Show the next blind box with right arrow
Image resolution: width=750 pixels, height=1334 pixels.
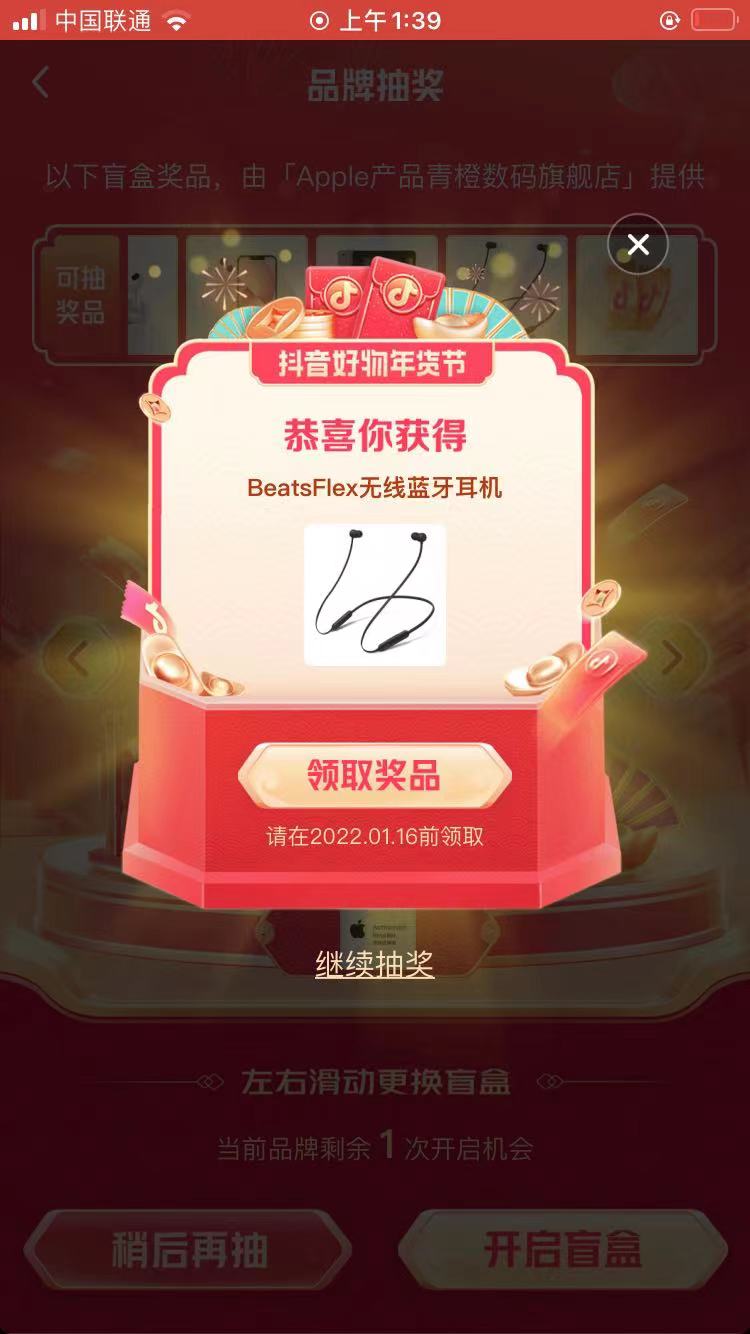[x=671, y=657]
